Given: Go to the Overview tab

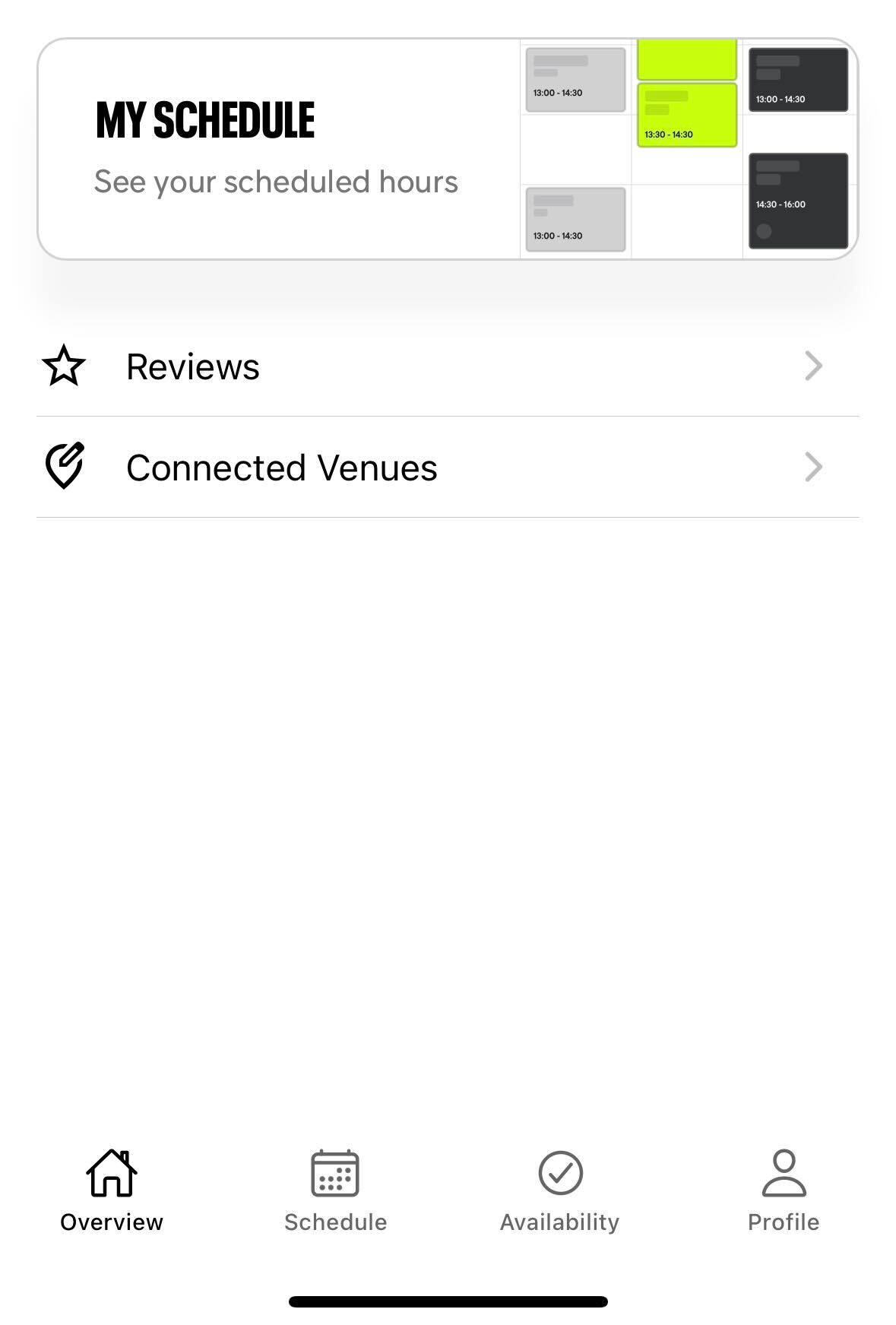Looking at the screenshot, I should pos(112,1190).
